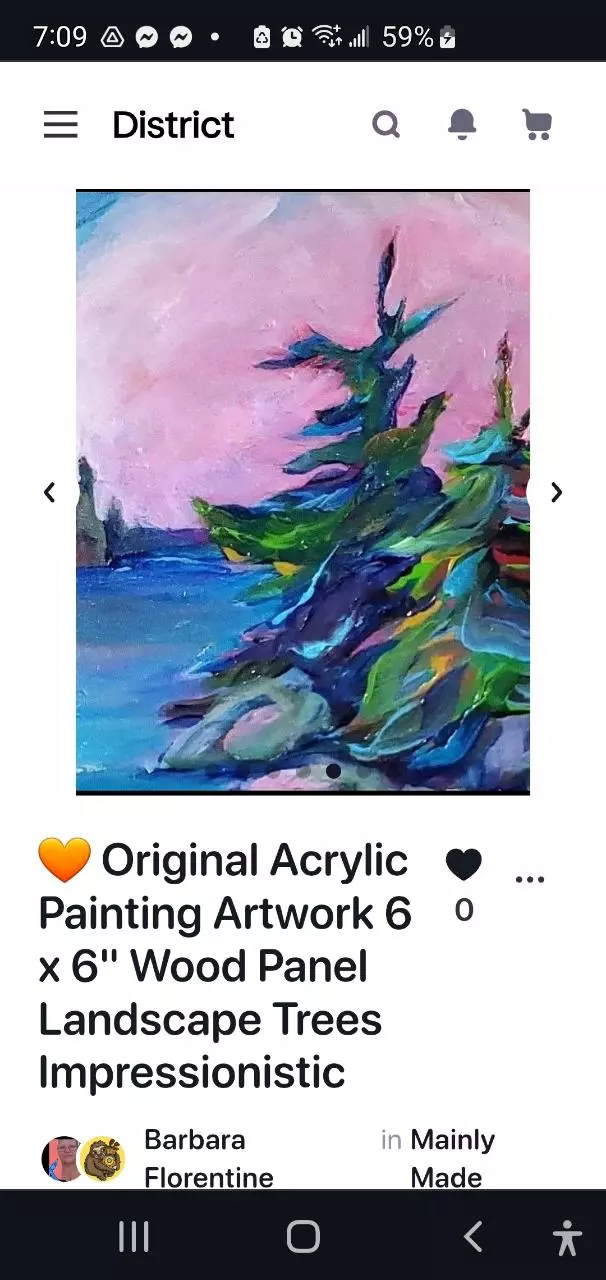Tap the painting image to enlarge it
This screenshot has height=1280, width=606.
click(x=302, y=492)
